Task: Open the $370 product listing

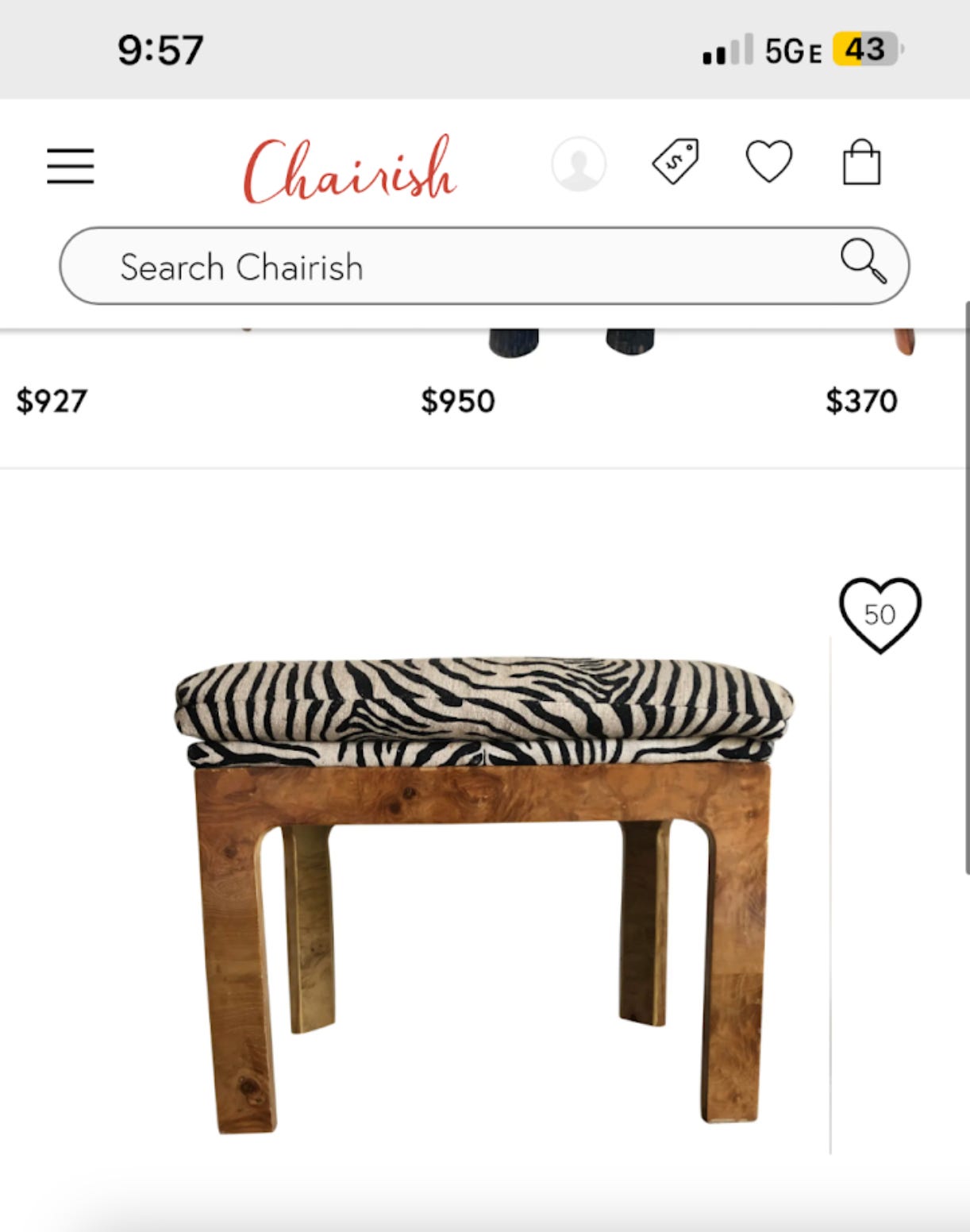Action: (861, 401)
